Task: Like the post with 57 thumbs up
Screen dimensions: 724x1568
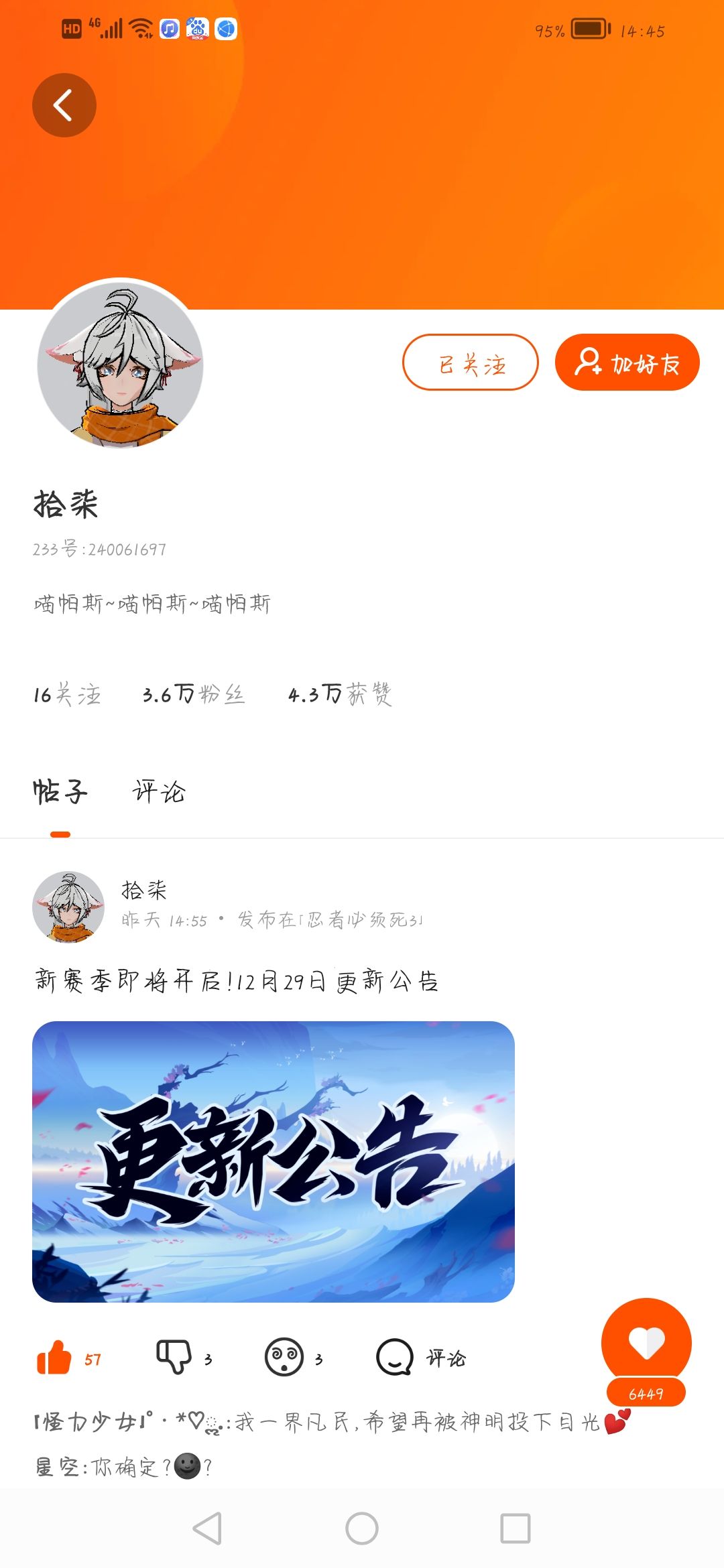Action: (x=55, y=1358)
